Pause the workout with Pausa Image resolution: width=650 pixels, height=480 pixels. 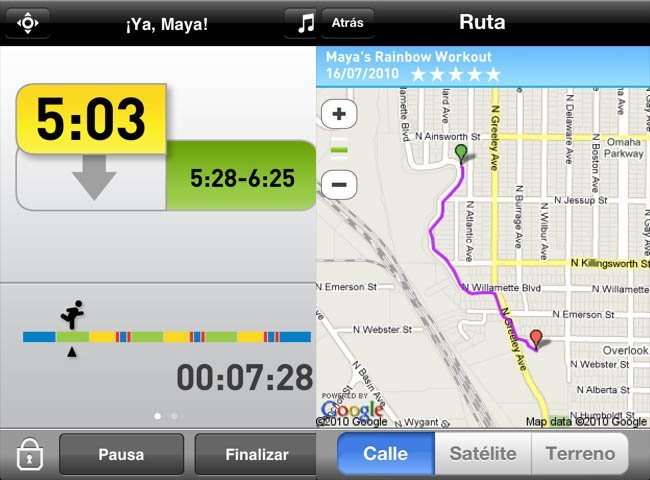point(121,455)
